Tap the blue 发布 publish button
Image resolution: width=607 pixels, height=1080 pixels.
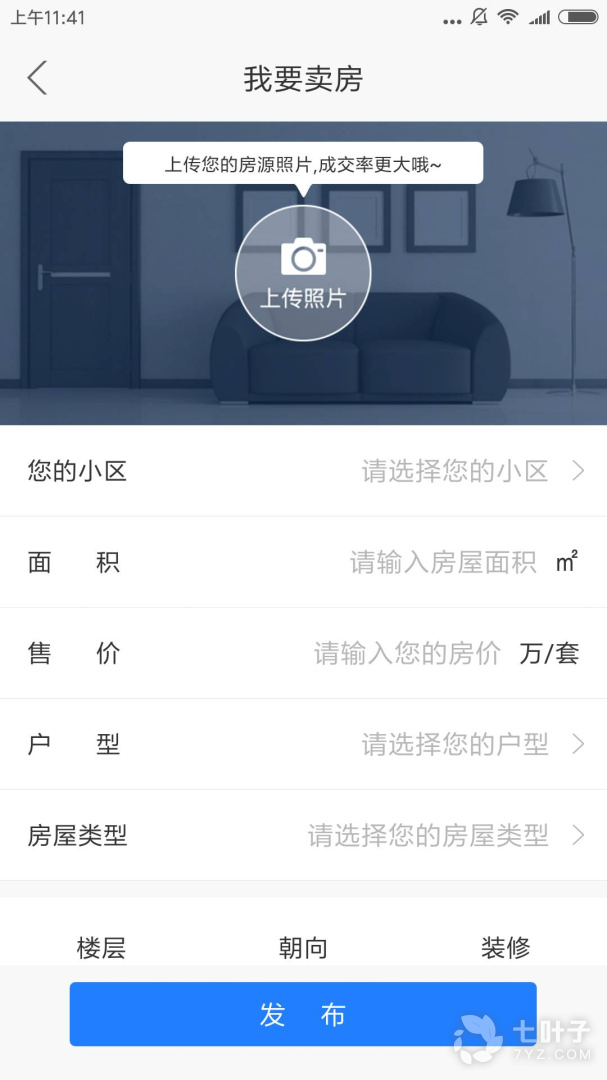[303, 1014]
